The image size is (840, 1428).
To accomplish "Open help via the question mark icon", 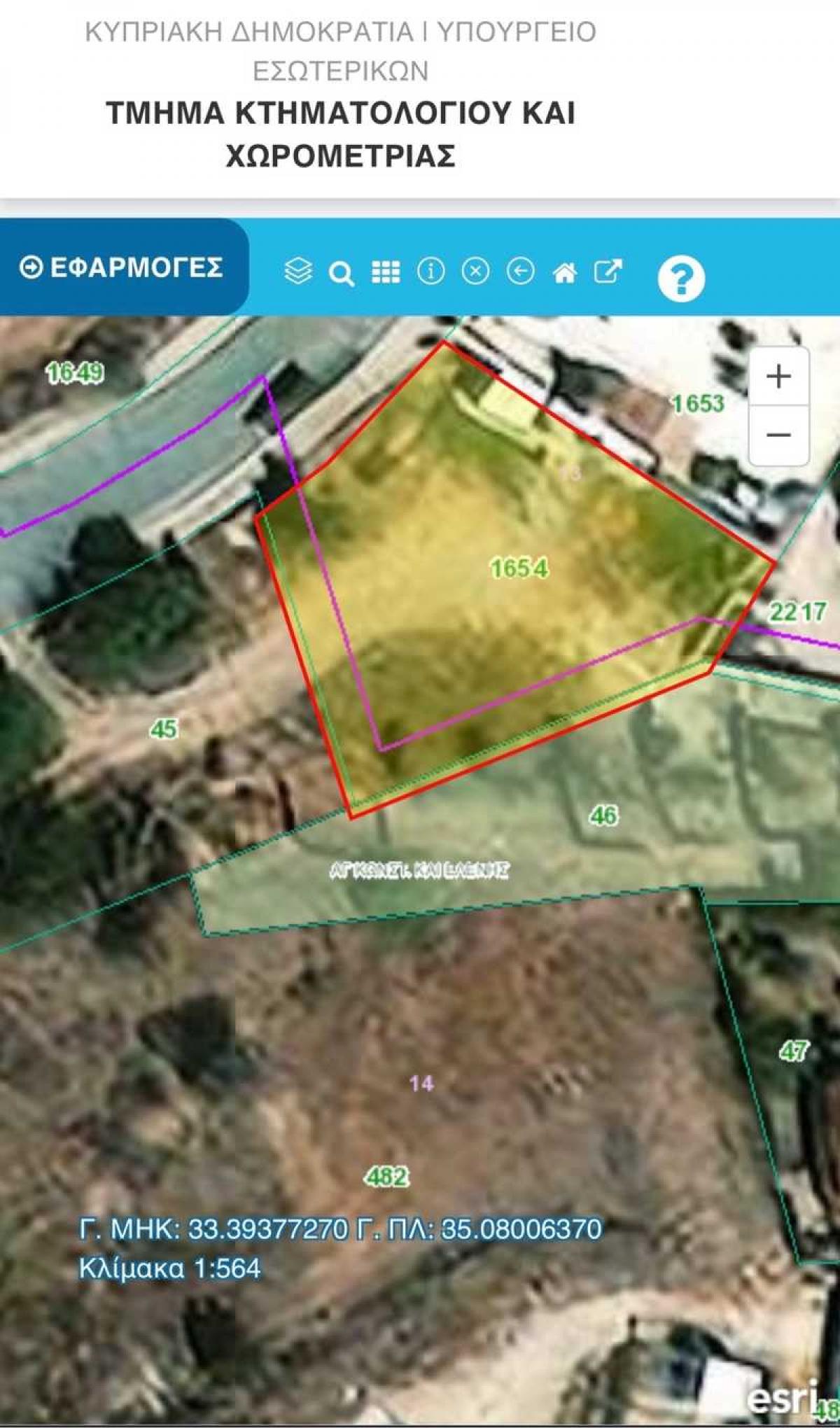I will pyautogui.click(x=682, y=279).
